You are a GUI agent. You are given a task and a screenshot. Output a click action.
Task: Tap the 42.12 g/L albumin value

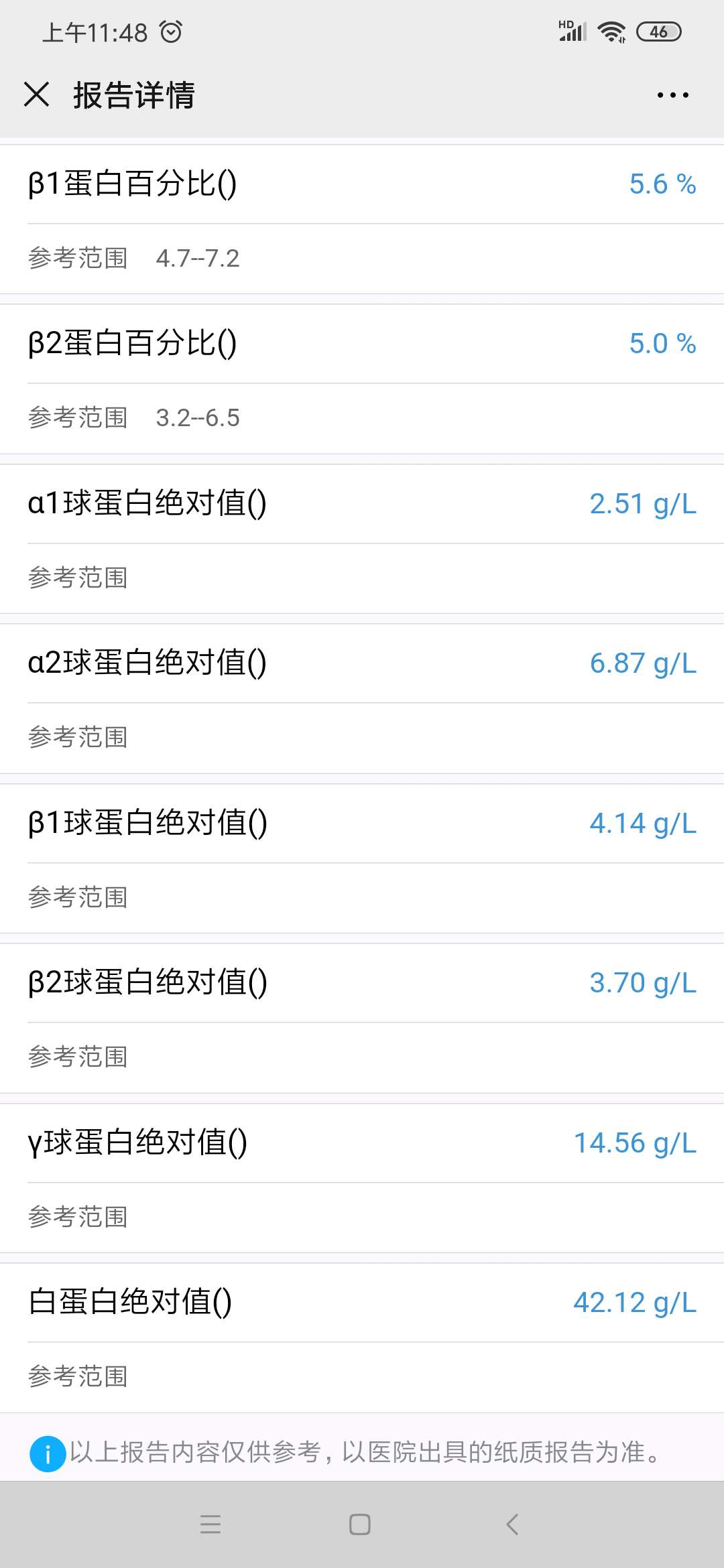tap(636, 1301)
